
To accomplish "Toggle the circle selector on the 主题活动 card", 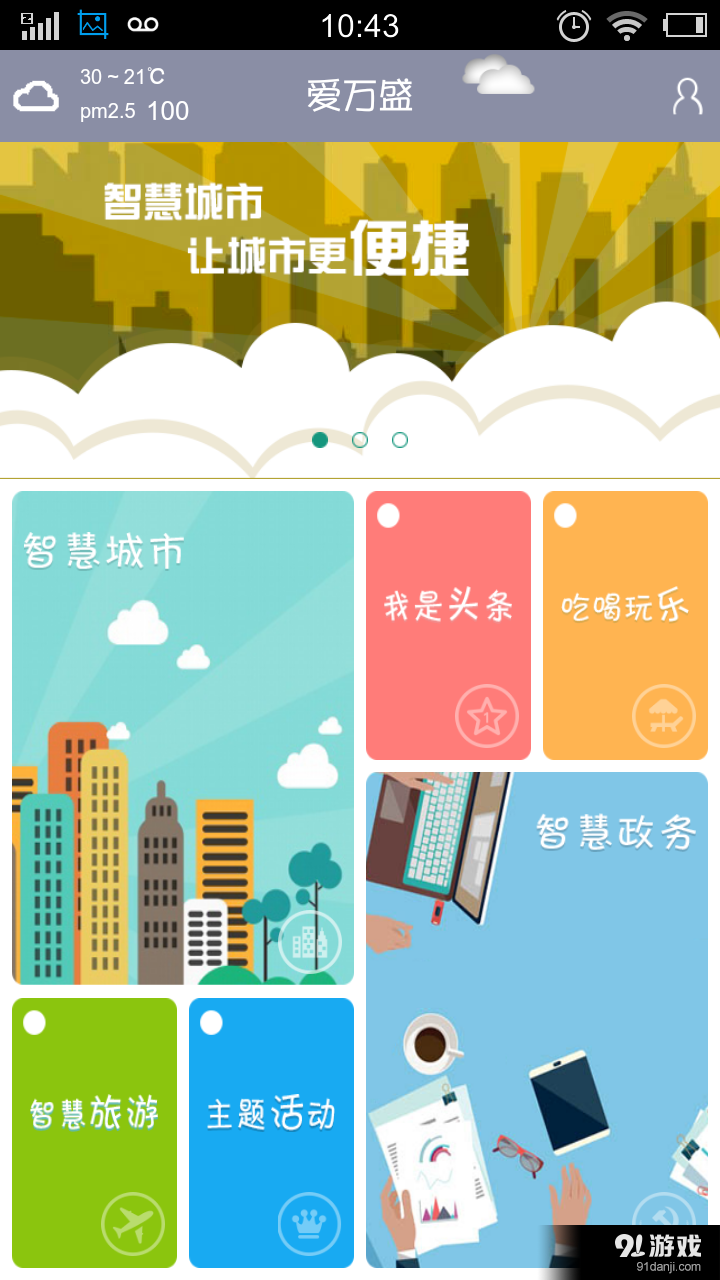I will (209, 1022).
